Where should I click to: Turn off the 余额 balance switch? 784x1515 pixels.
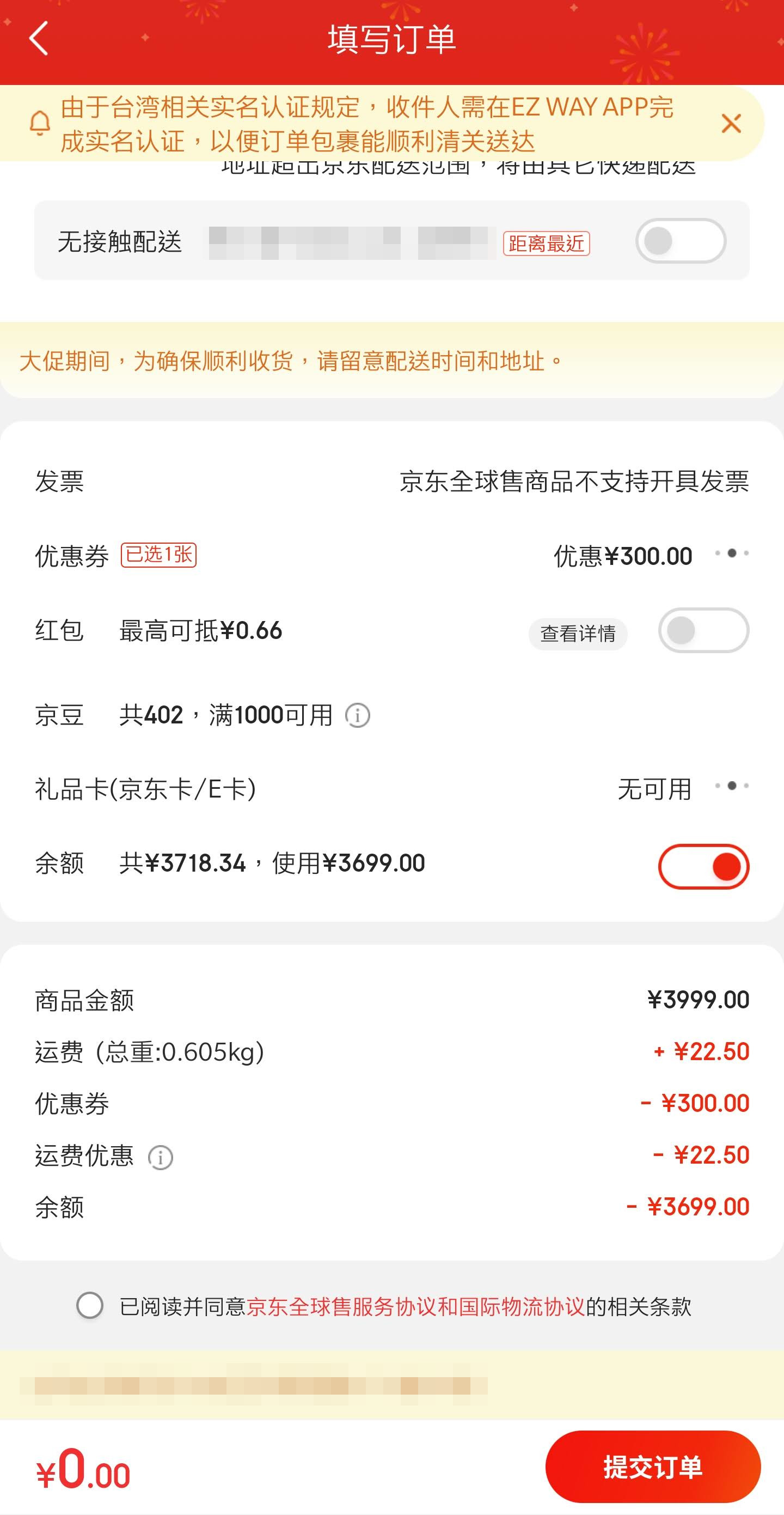point(703,866)
